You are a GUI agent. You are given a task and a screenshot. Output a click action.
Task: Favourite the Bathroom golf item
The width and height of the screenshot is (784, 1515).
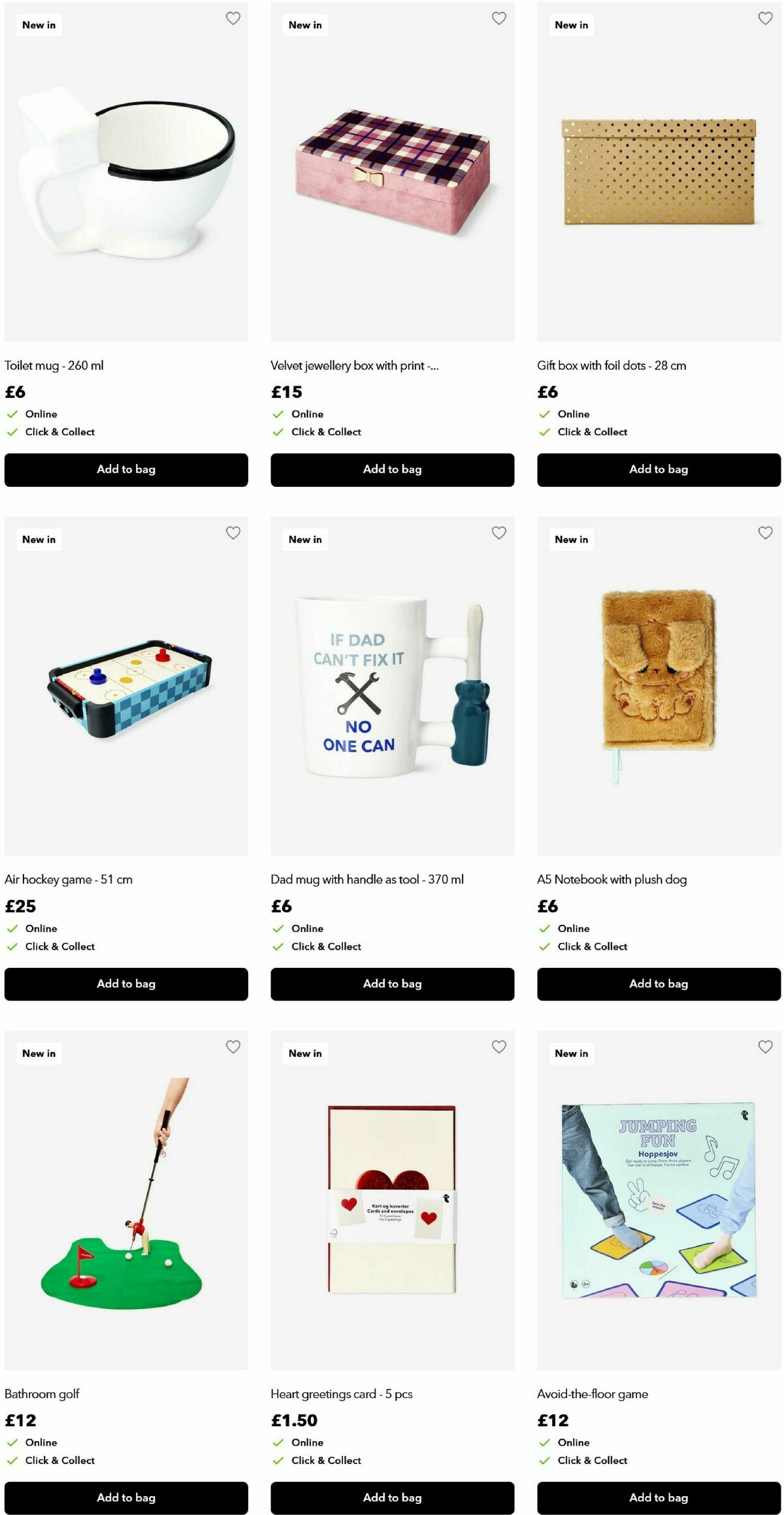233,1046
